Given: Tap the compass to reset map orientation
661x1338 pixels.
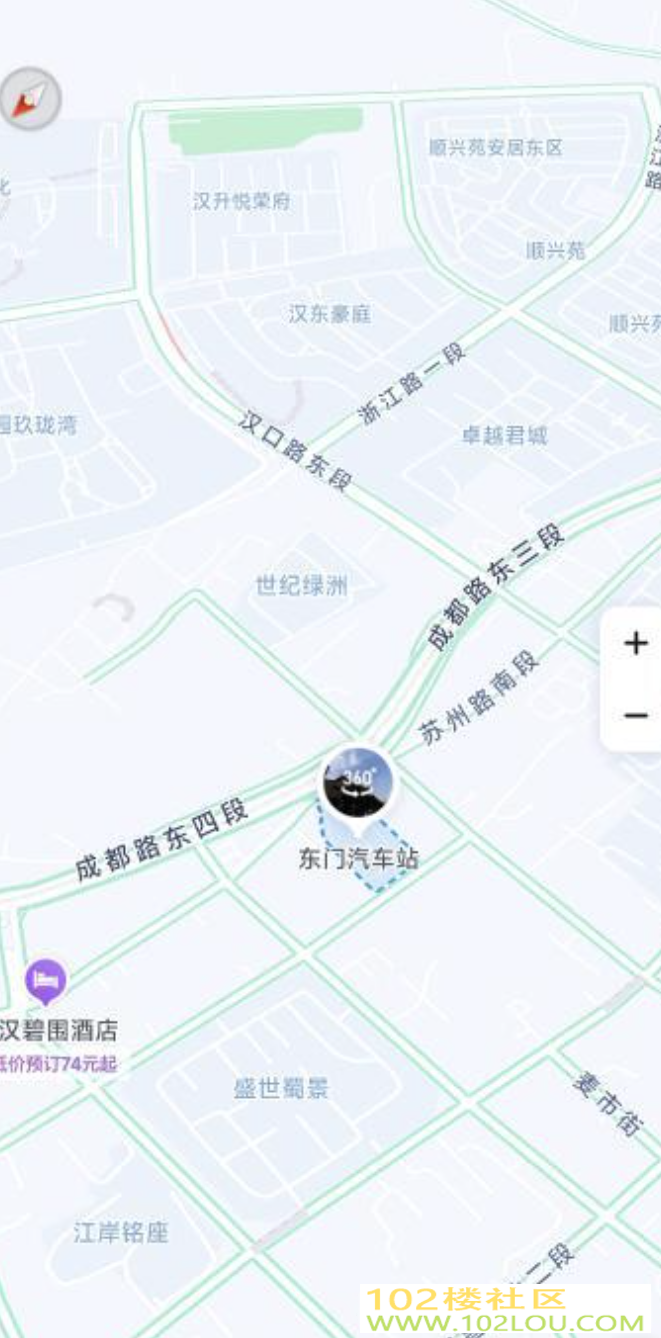Looking at the screenshot, I should pyautogui.click(x=30, y=98).
